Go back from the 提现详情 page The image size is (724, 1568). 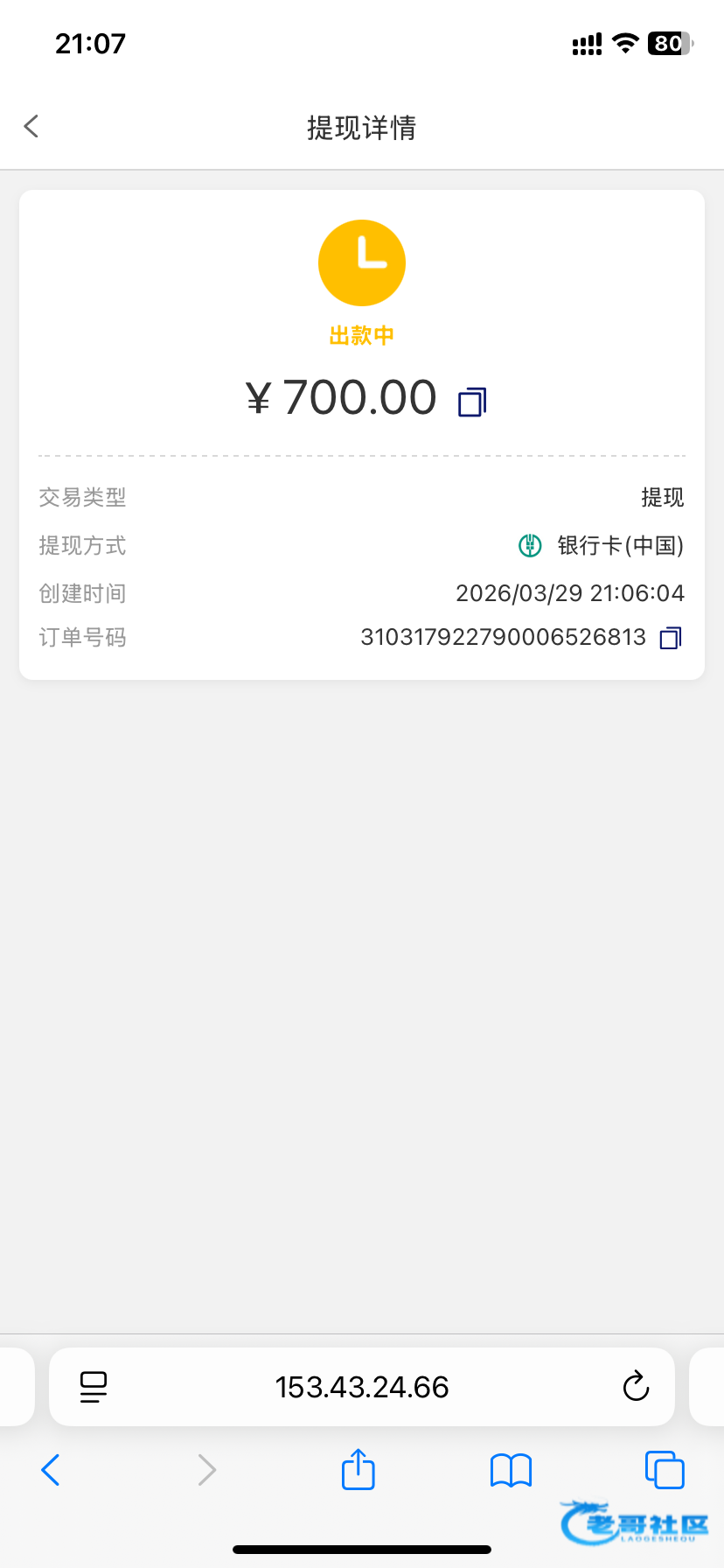(x=31, y=127)
